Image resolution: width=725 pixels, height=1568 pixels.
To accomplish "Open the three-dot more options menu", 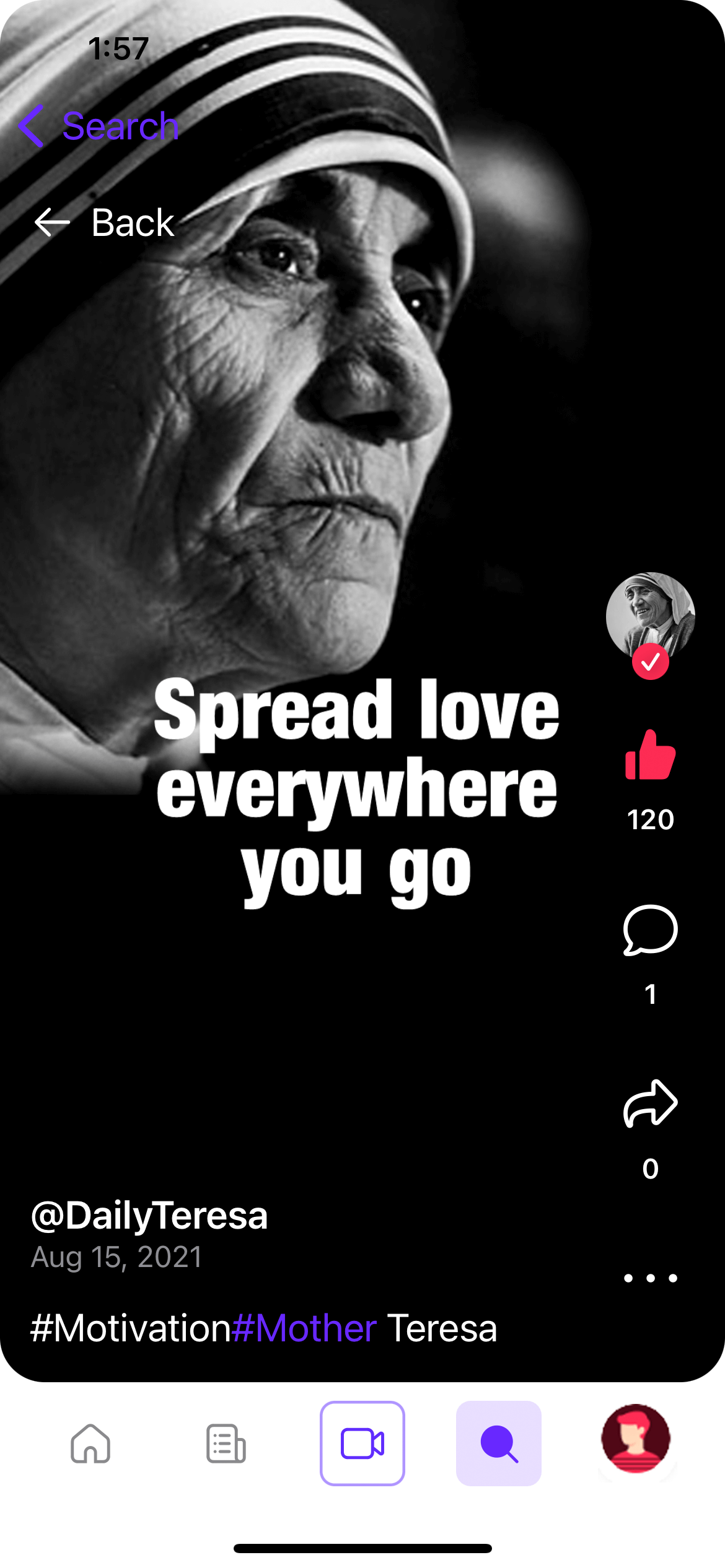I will coord(650,1278).
